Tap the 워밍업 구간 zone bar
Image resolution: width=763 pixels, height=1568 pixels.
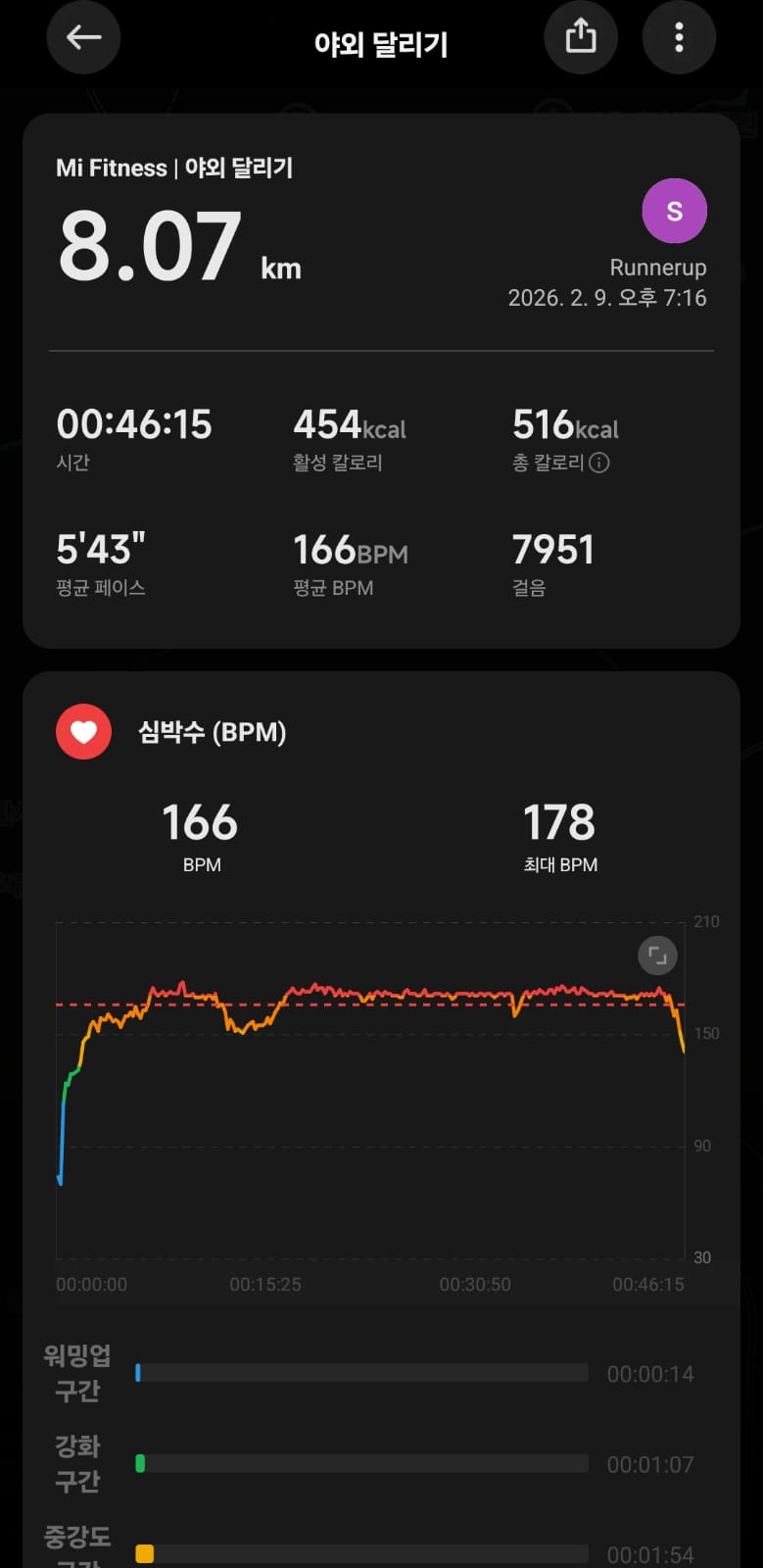coord(362,1374)
